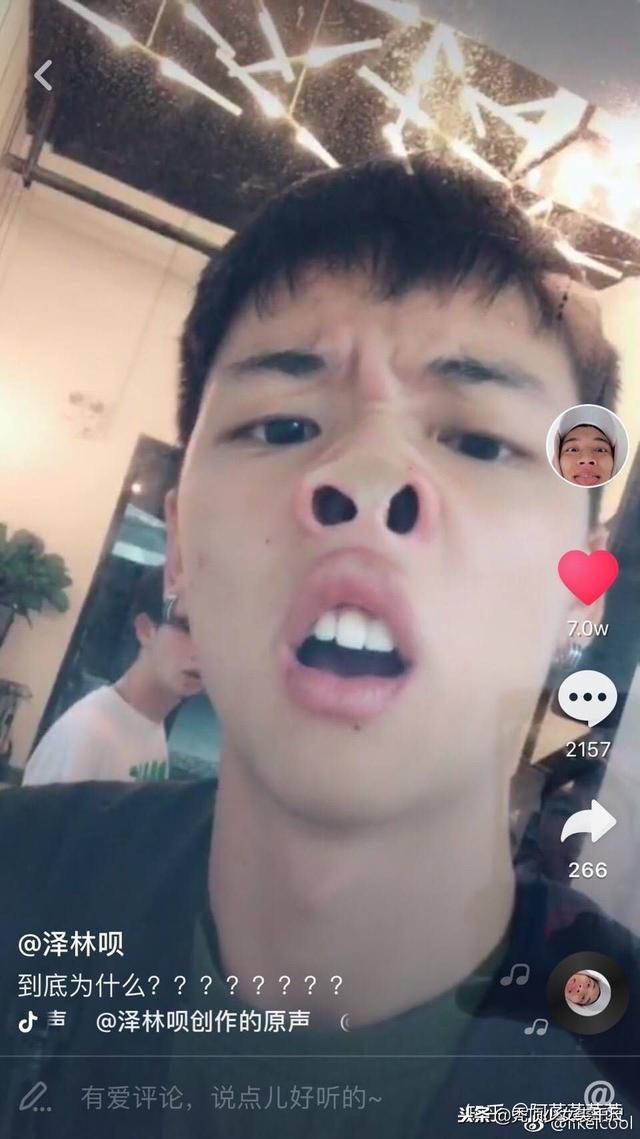Viewport: 640px width, 1139px height.
Task: Share this video with the arrow
Action: (587, 822)
